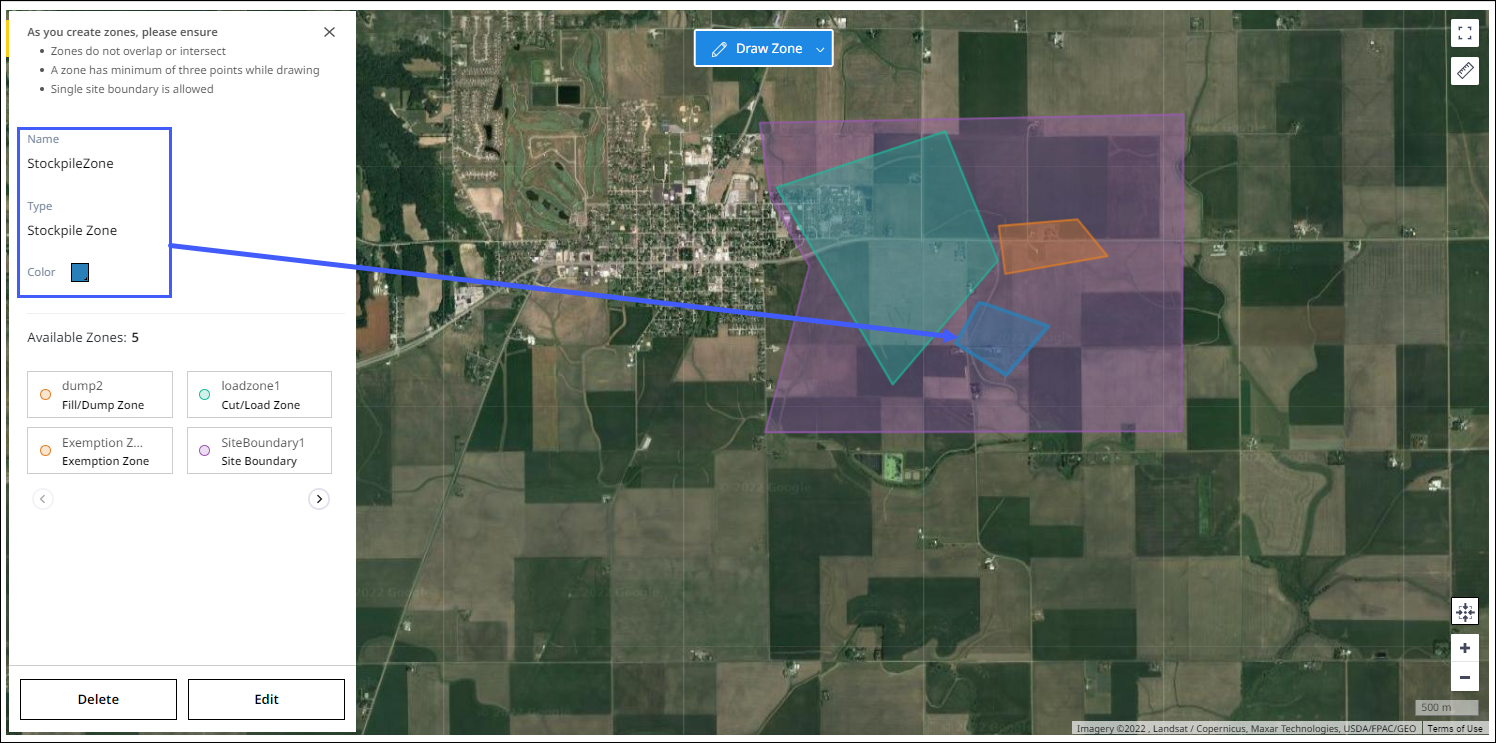
Task: Select the dump2 Fill/Dump Zone card
Action: 101,395
